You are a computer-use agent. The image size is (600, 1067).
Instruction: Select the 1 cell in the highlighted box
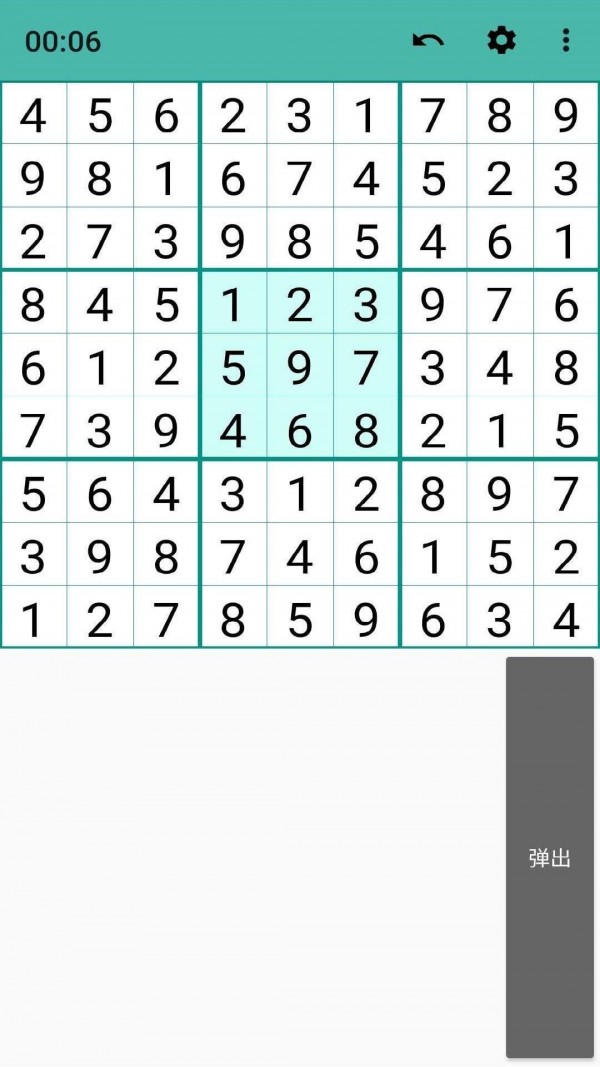(233, 305)
